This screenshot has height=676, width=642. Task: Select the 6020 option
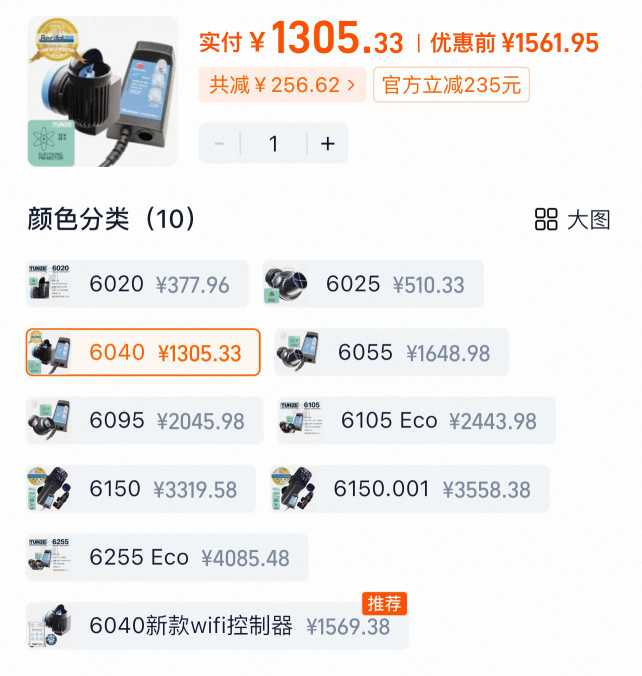(137, 284)
